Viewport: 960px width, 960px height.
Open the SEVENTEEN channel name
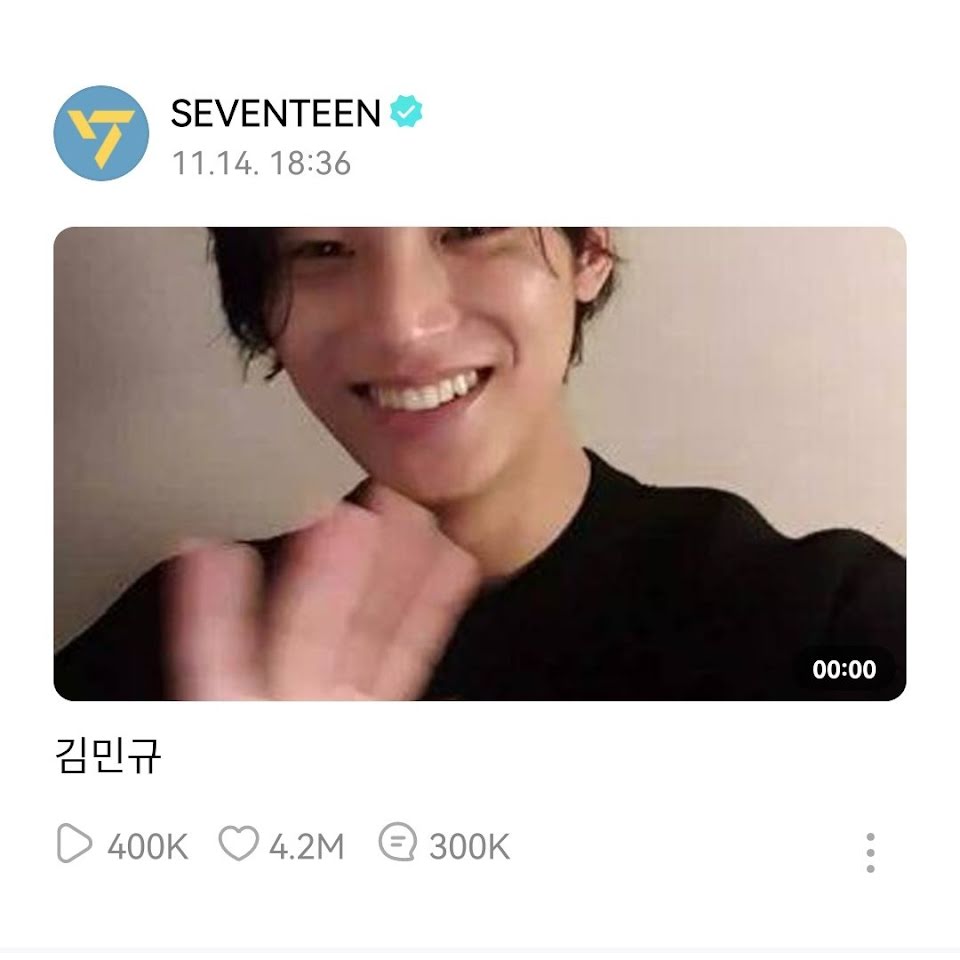275,113
